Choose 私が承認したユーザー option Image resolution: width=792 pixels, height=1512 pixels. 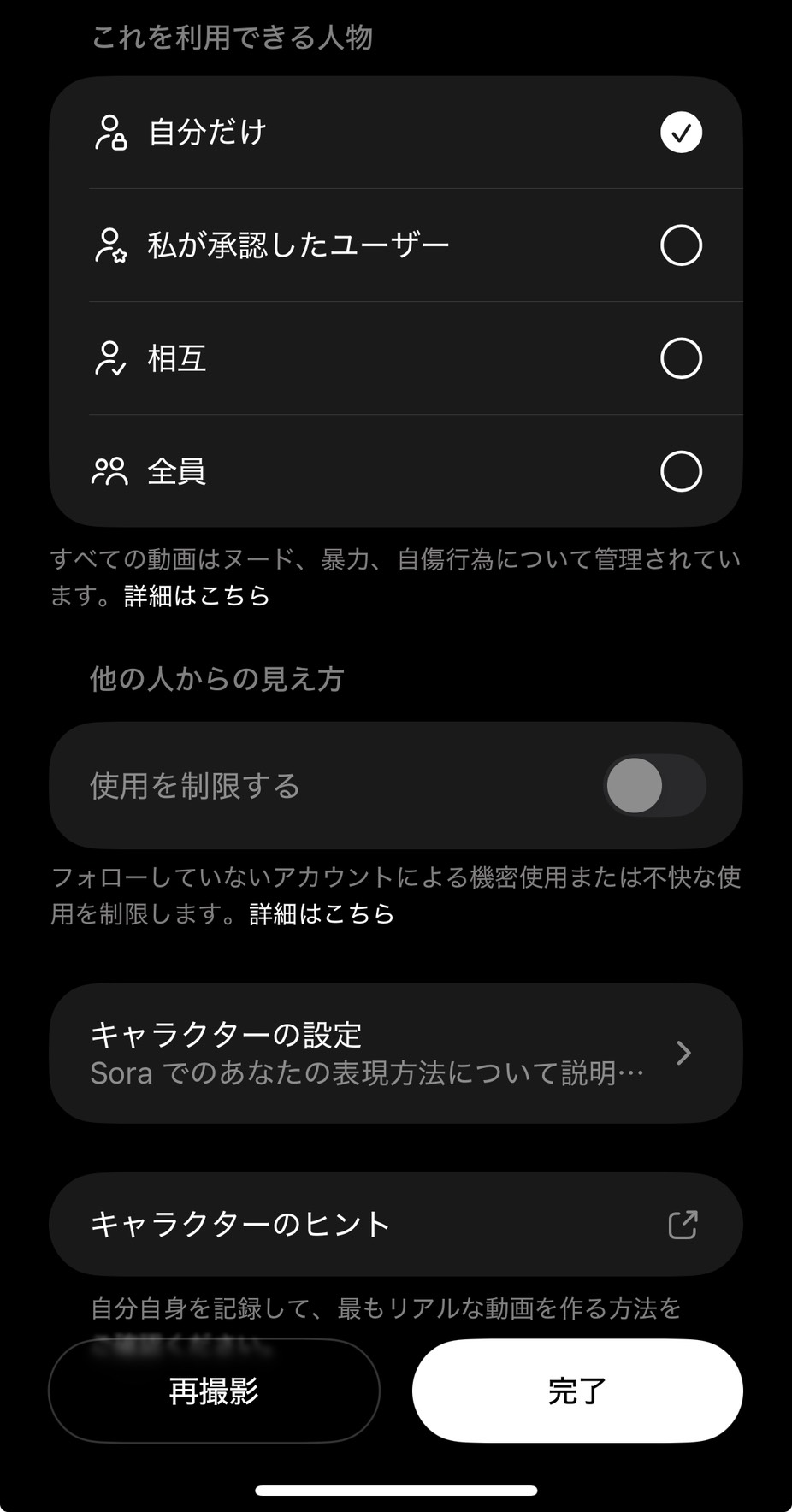396,245
